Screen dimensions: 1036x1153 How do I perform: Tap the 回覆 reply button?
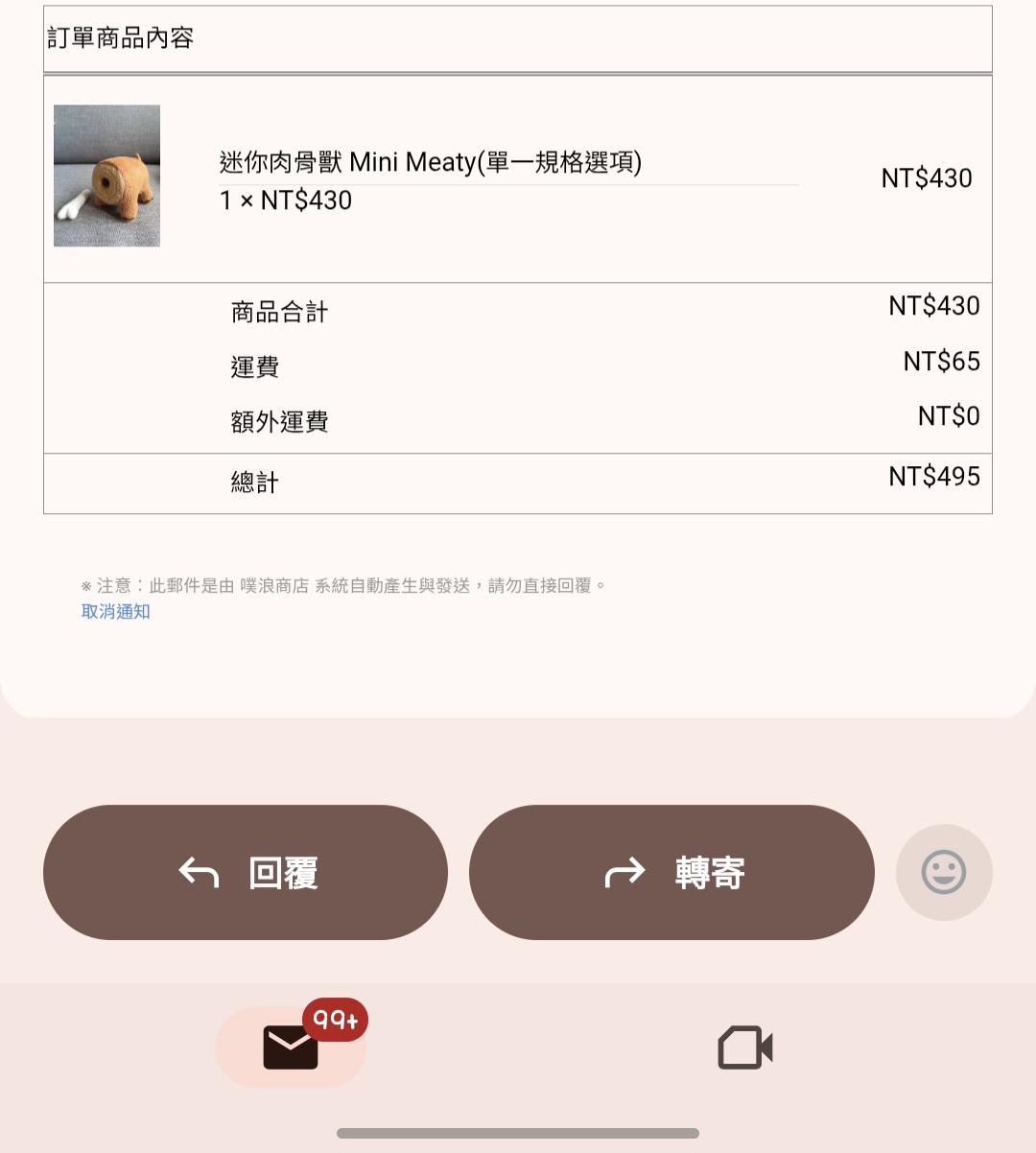point(246,872)
